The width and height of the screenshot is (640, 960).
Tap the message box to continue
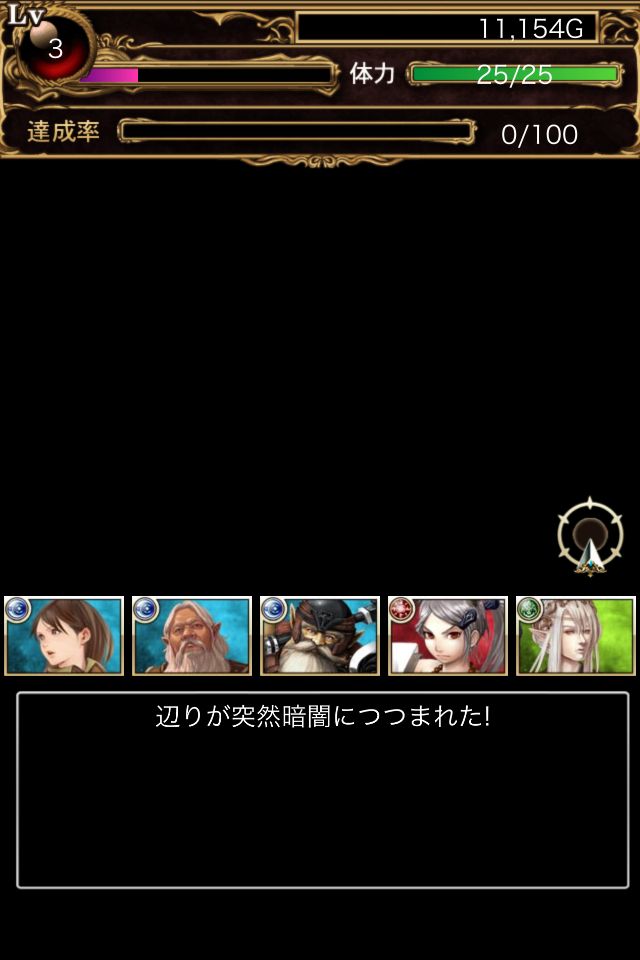click(323, 790)
